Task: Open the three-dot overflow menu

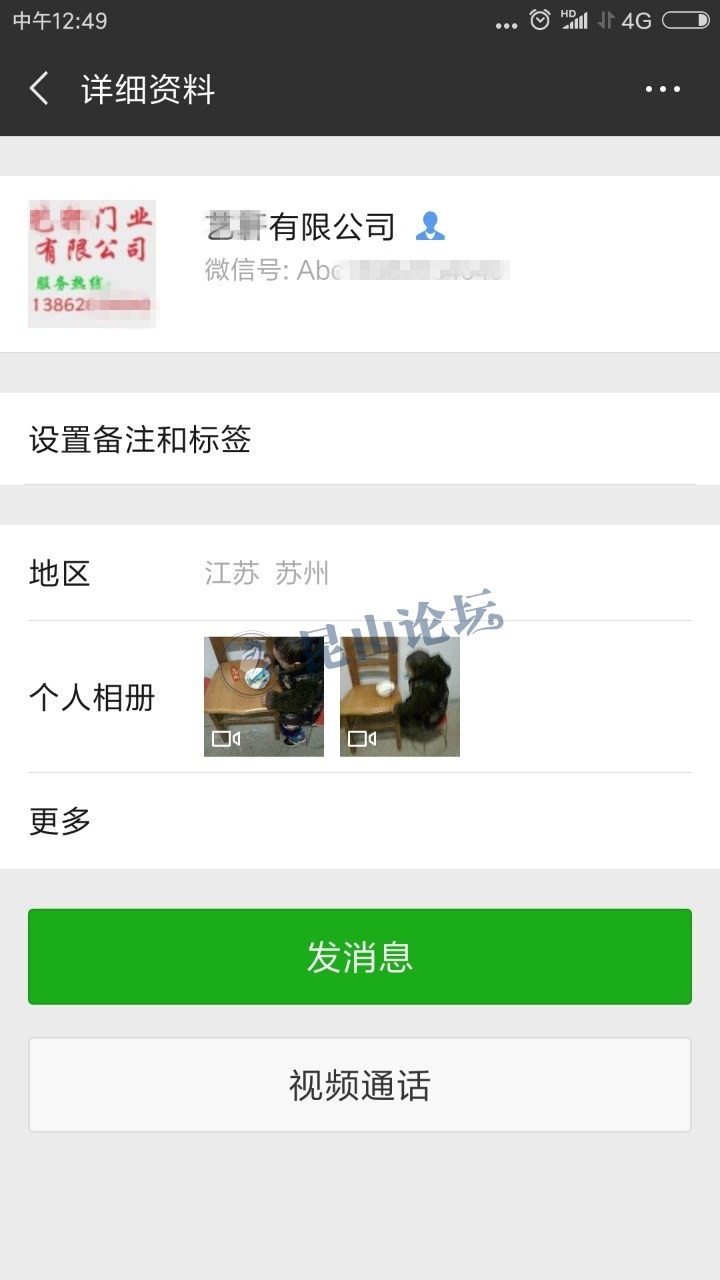Action: (x=662, y=89)
